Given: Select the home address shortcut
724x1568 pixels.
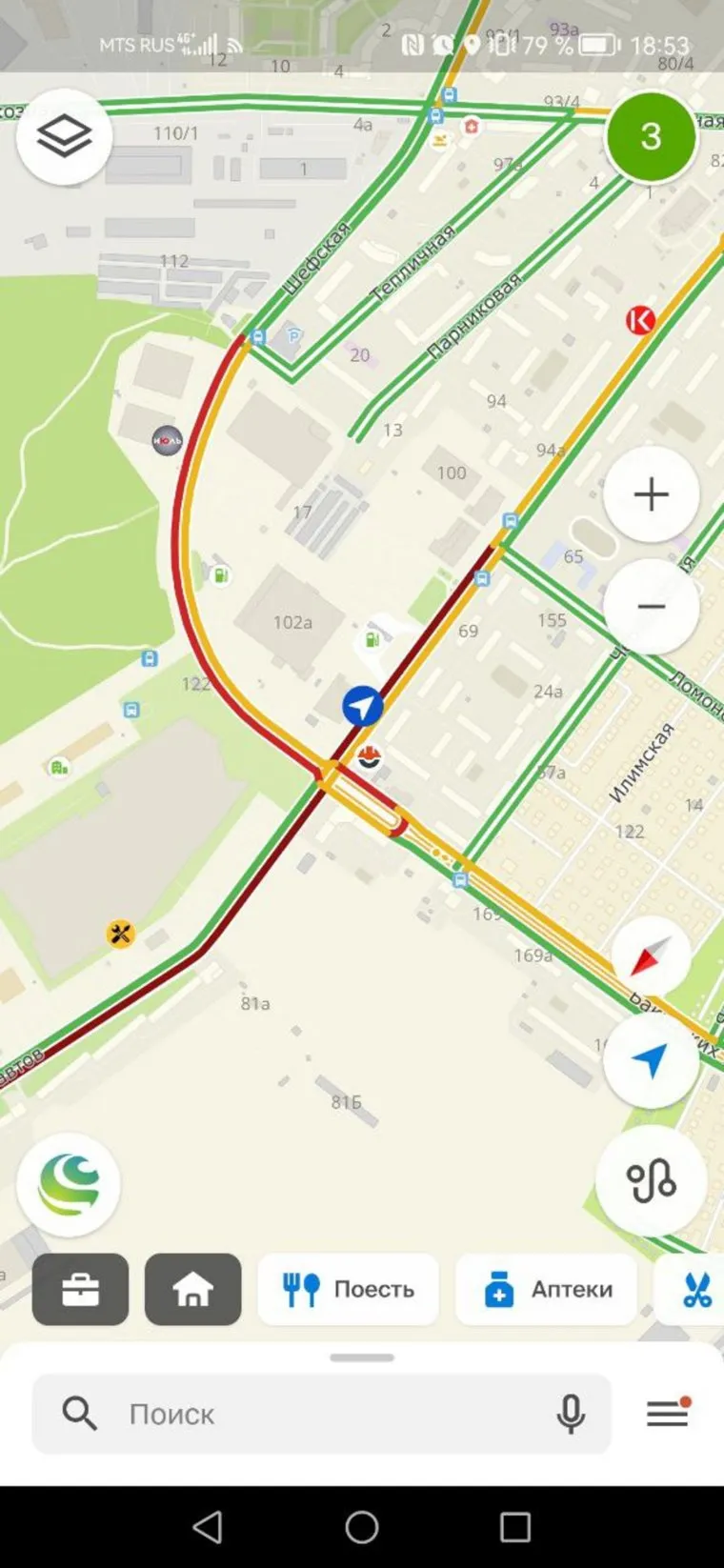Looking at the screenshot, I should coord(192,1289).
